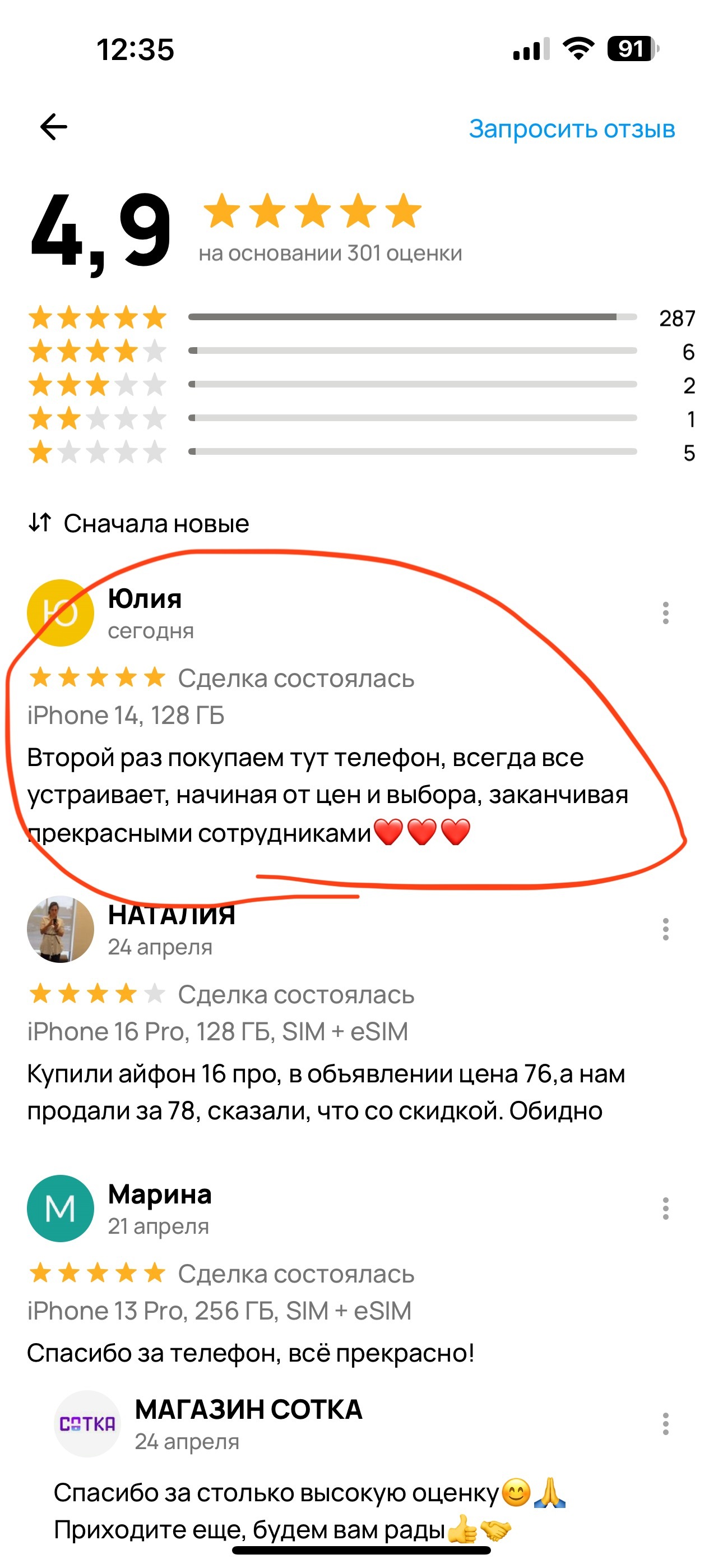The image size is (723, 1568).
Task: Tap the Запросить отзыв link
Action: pyautogui.click(x=572, y=129)
